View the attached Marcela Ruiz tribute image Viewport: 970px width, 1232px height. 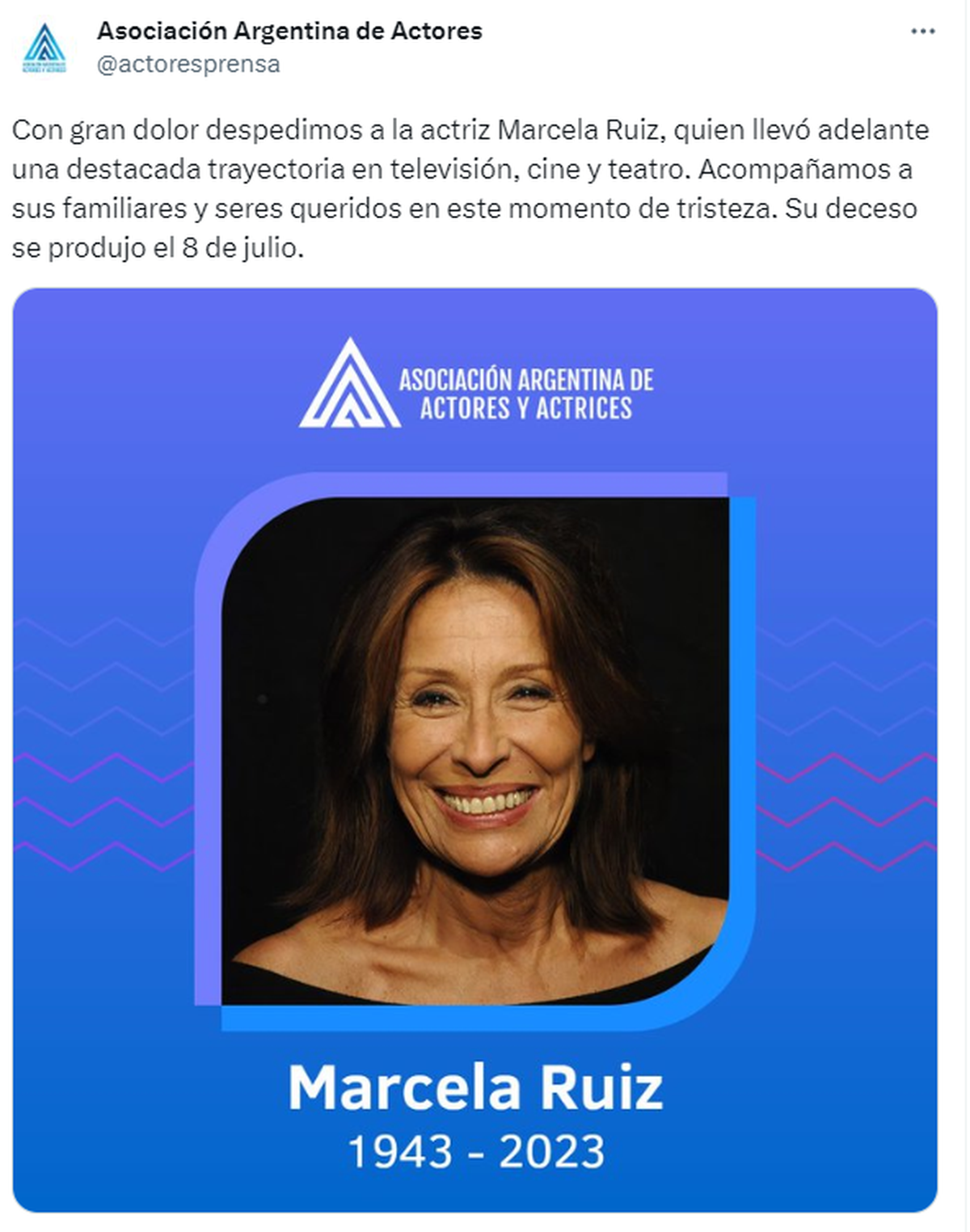(475, 749)
